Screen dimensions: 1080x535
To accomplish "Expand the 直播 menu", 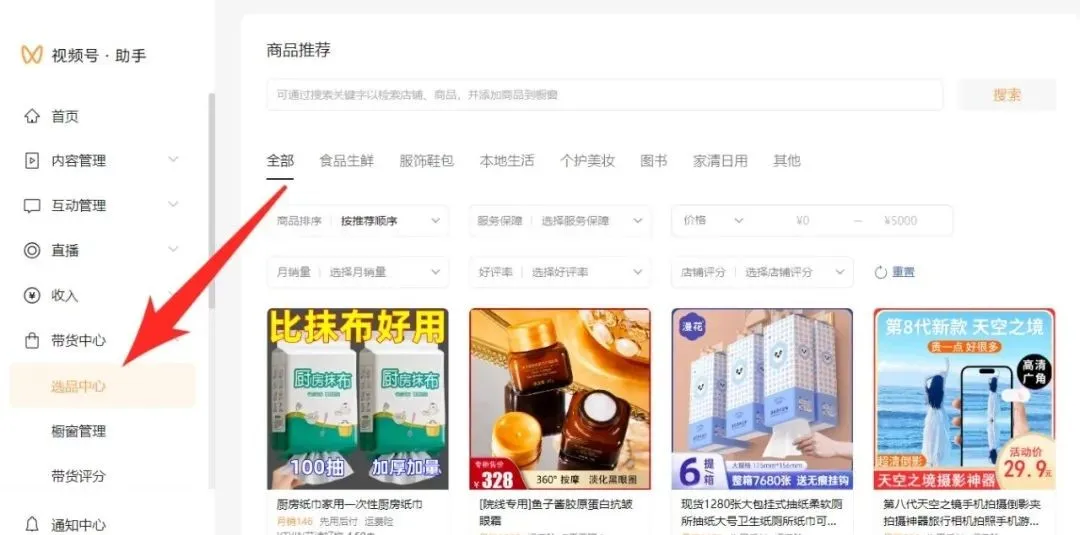I will pyautogui.click(x=65, y=250).
